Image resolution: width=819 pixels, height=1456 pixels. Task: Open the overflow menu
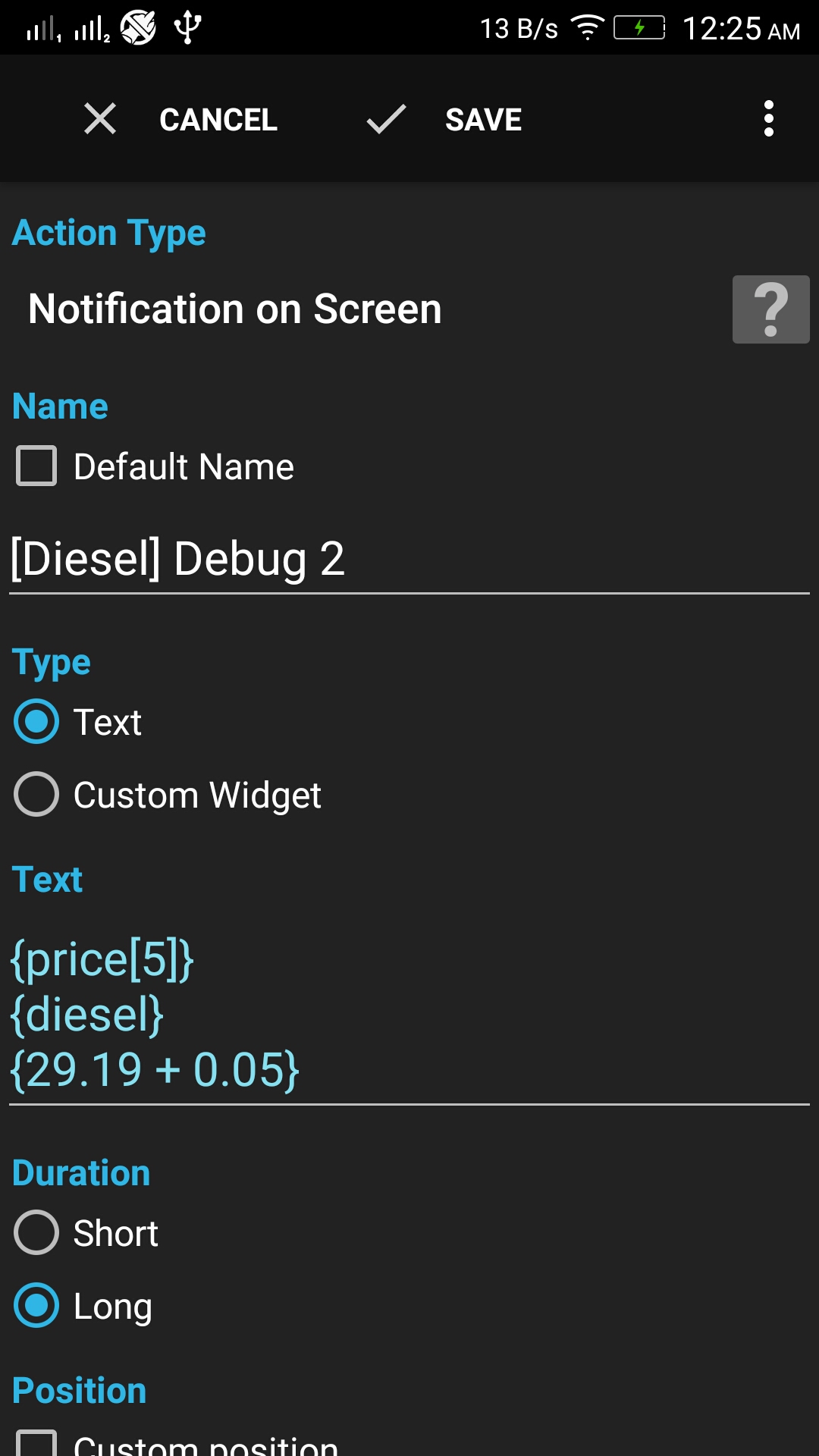click(x=768, y=119)
